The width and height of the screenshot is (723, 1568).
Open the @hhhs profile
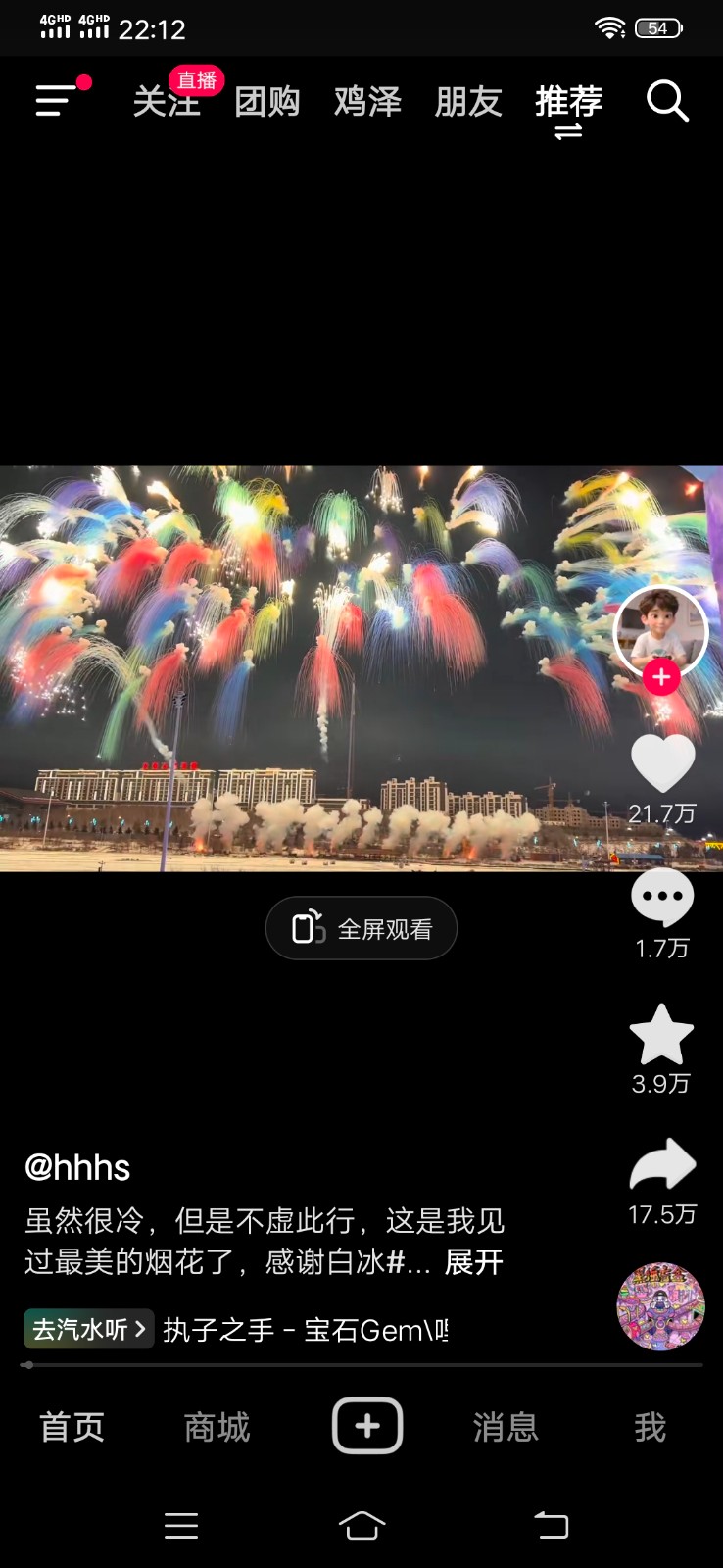click(77, 1167)
